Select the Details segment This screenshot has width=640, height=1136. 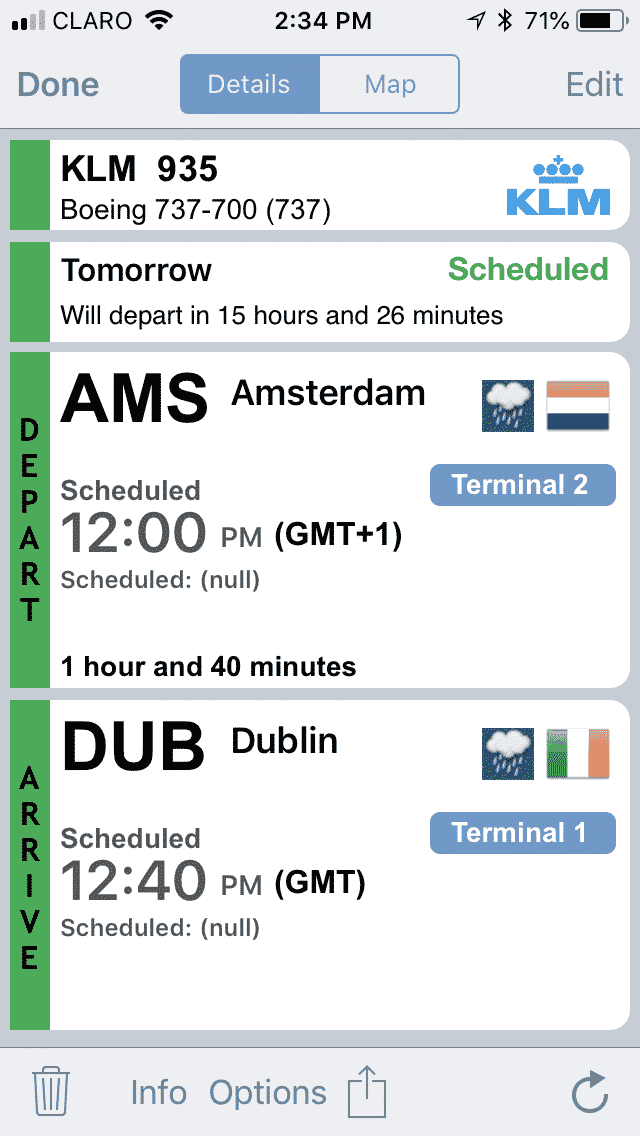249,84
